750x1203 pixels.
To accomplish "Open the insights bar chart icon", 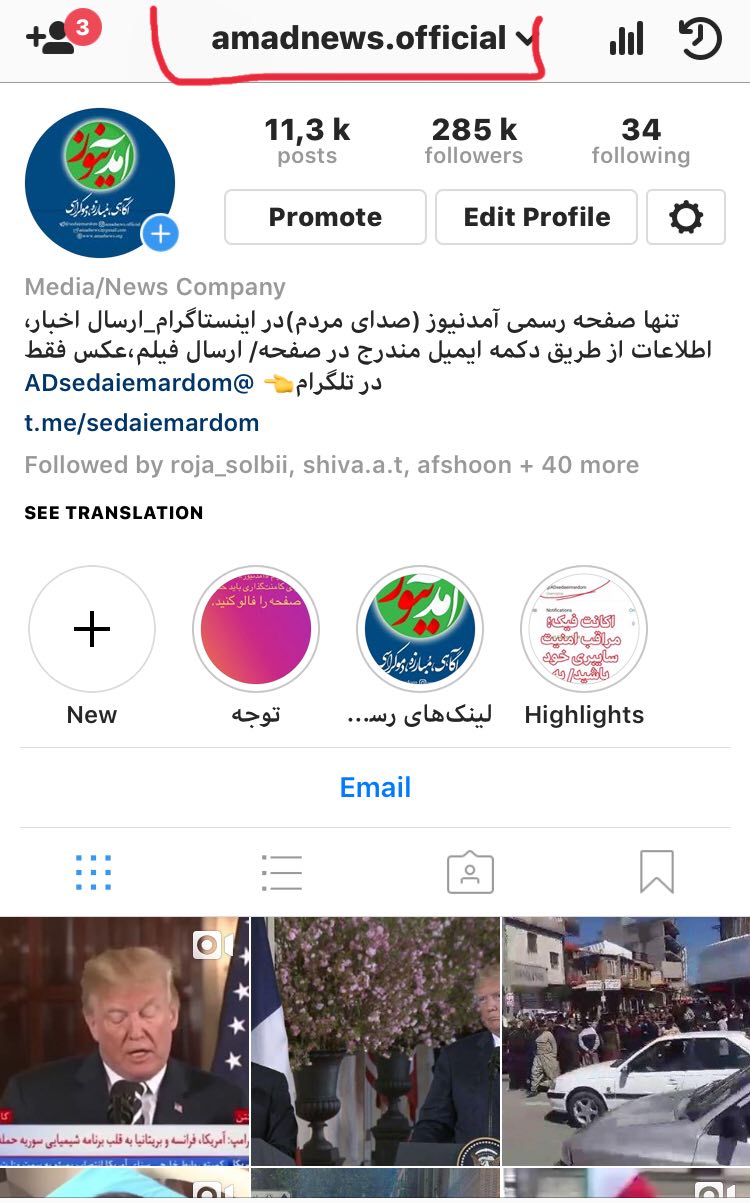I will pos(626,40).
